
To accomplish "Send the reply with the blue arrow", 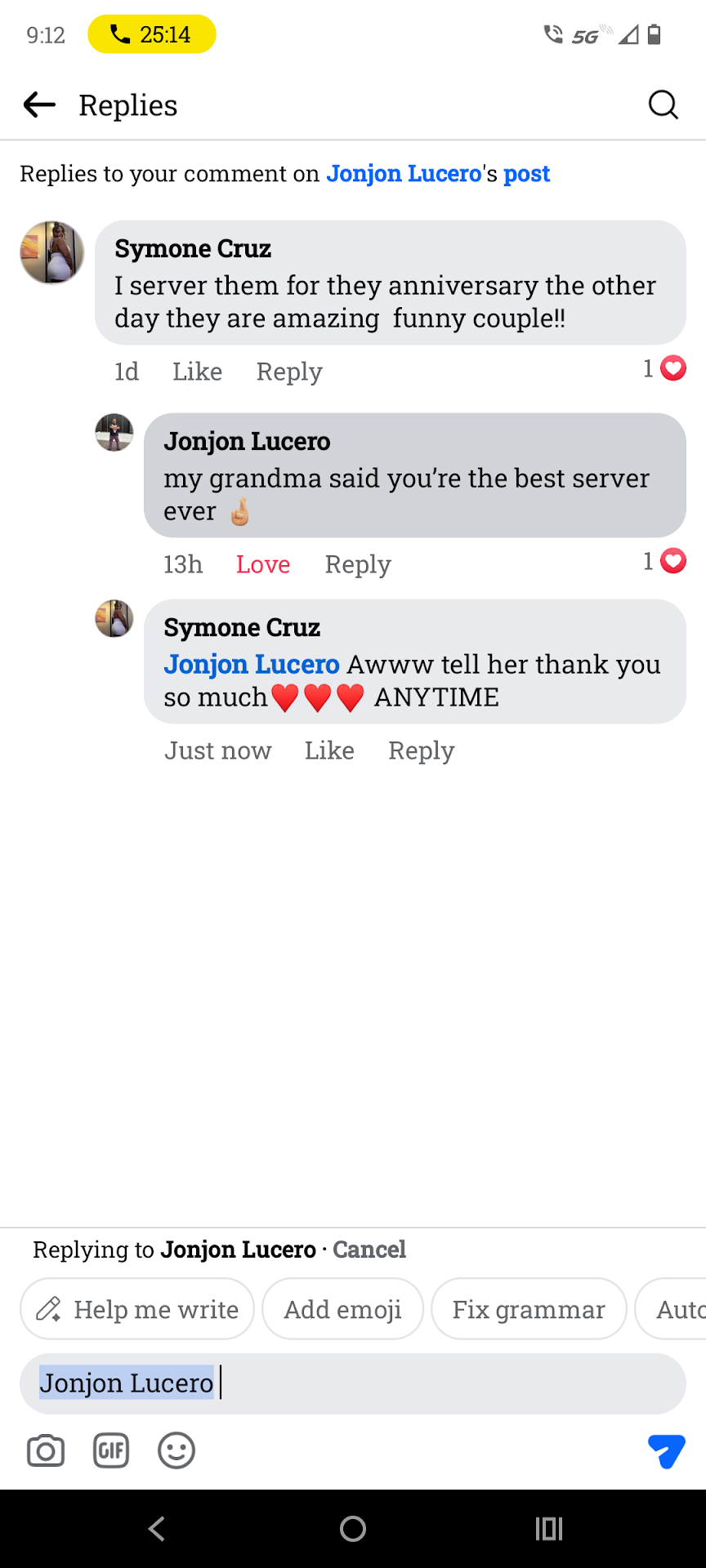I will pos(666,1451).
